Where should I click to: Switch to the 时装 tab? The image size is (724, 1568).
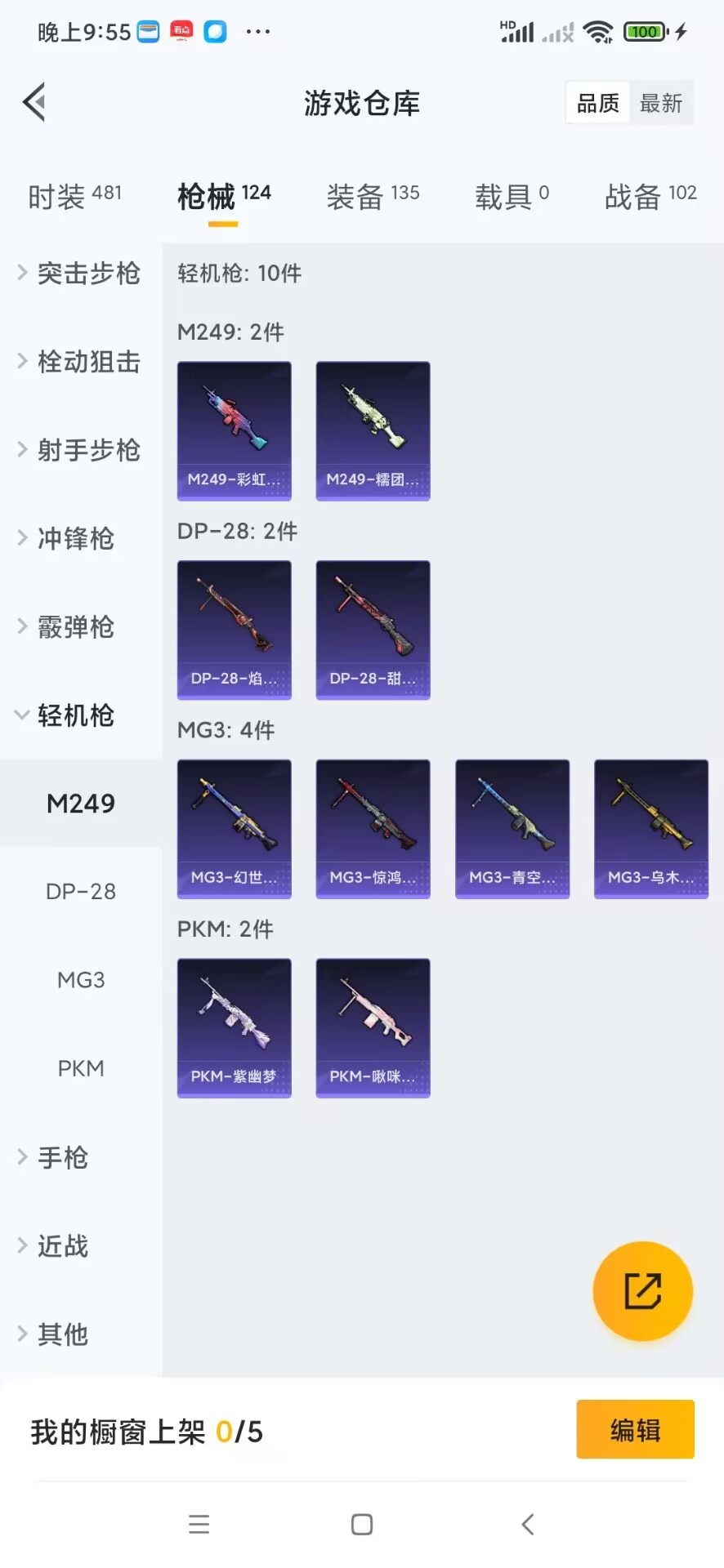74,196
